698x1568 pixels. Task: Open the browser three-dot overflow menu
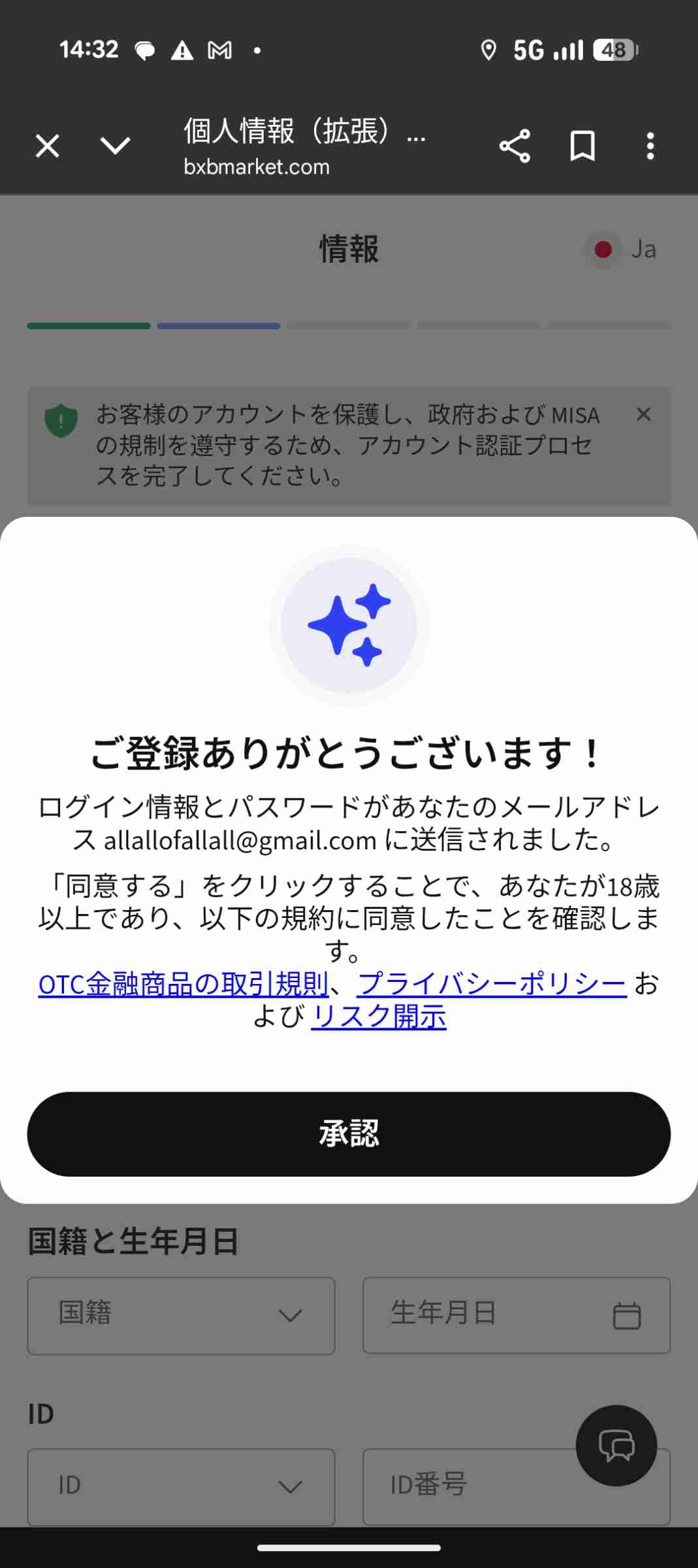[x=650, y=146]
